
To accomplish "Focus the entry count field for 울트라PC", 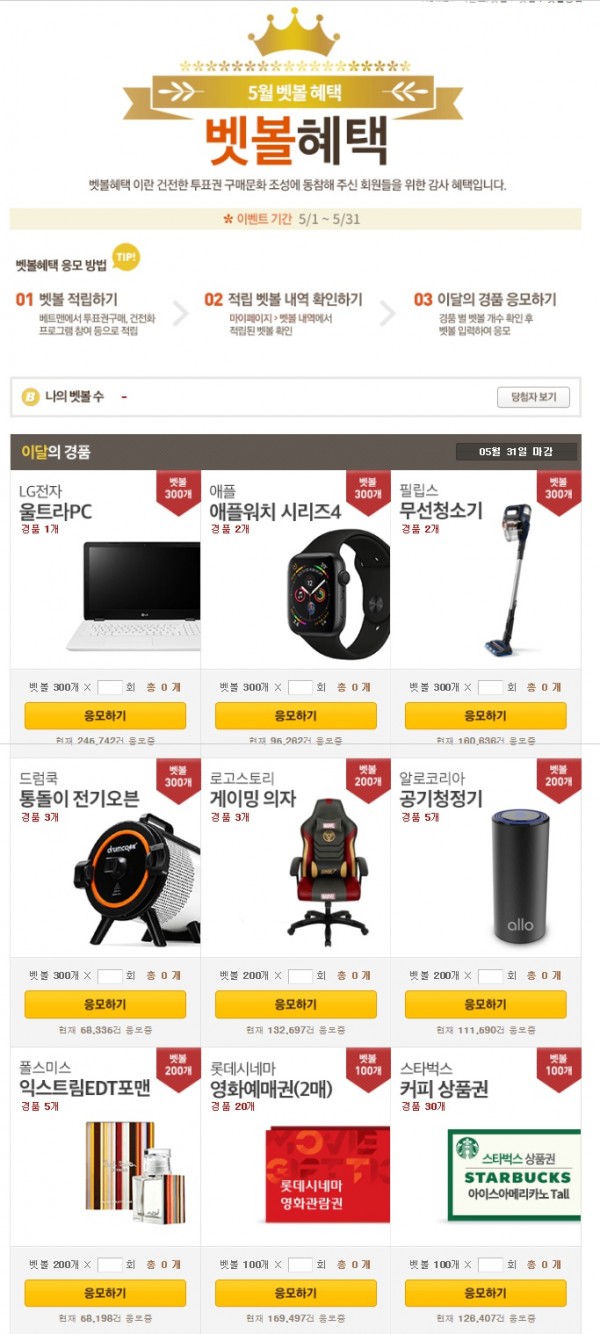I will pos(110,687).
